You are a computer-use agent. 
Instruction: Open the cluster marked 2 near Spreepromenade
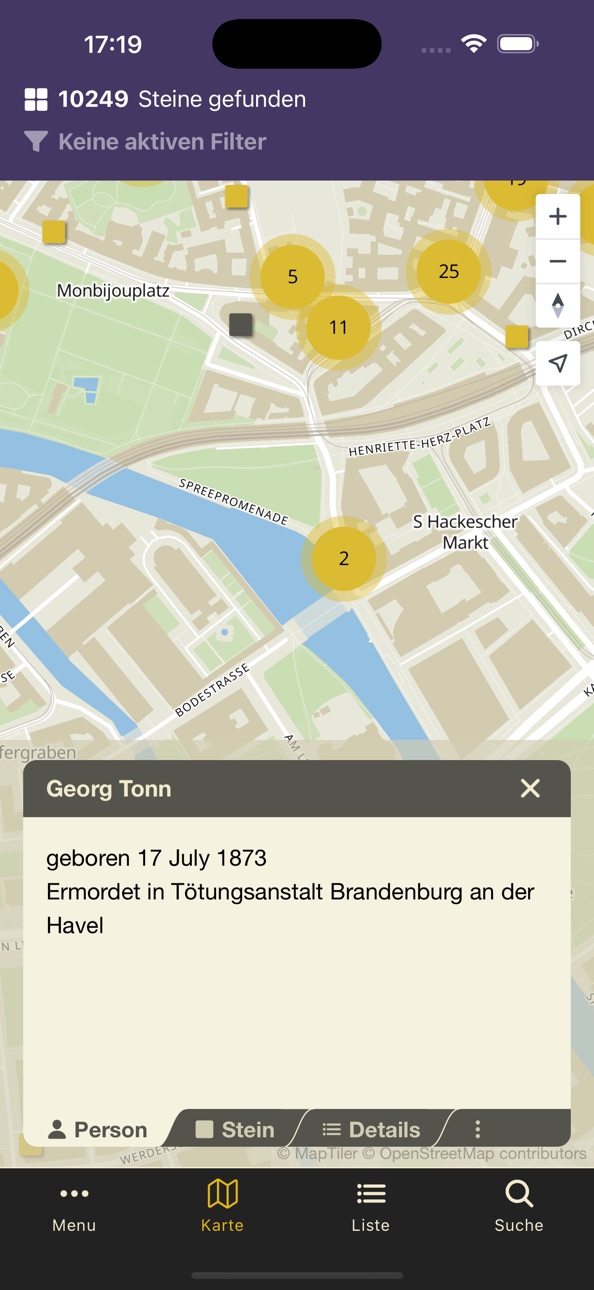pos(344,559)
